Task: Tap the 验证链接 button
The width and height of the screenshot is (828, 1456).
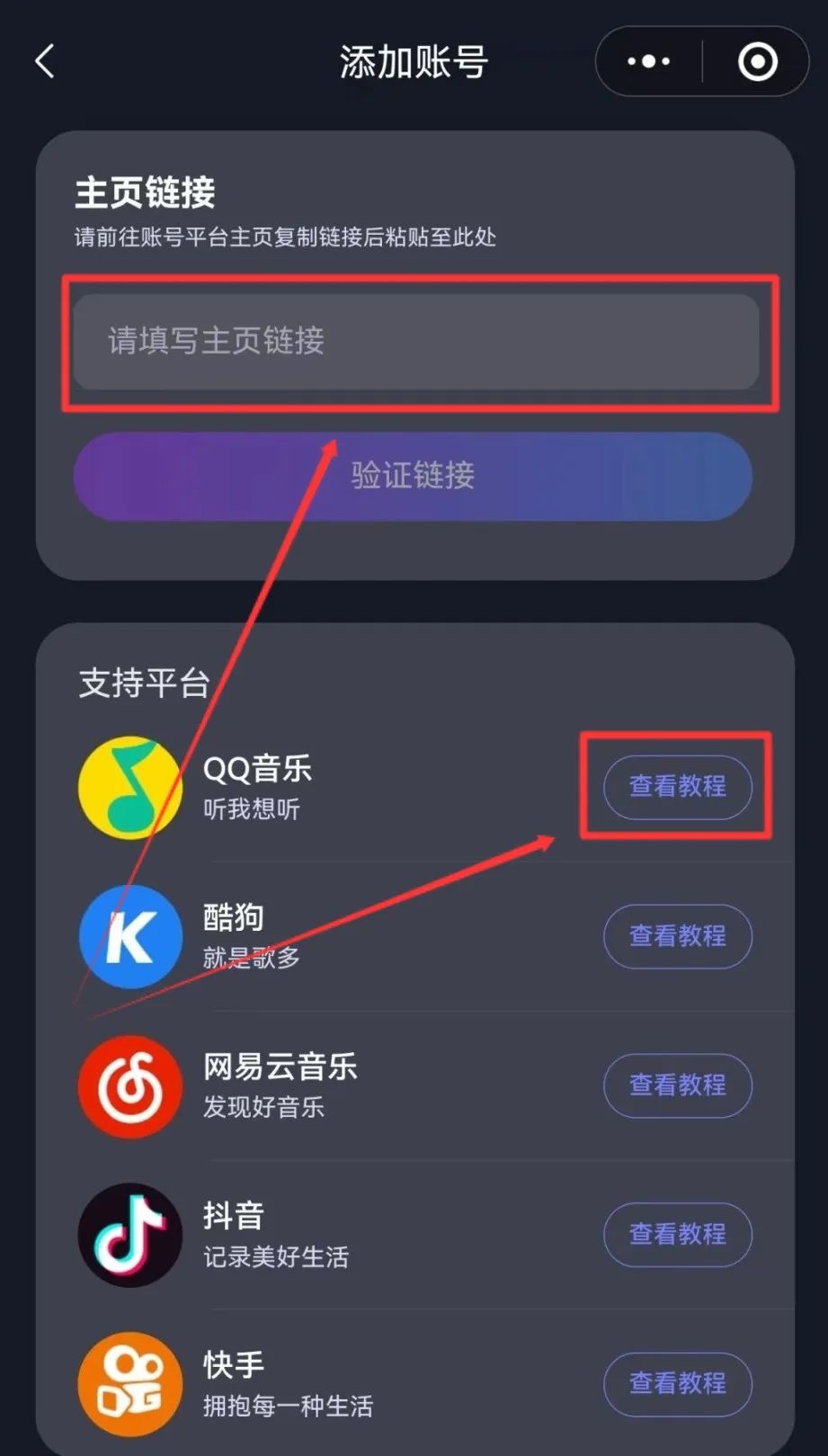Action: point(413,476)
